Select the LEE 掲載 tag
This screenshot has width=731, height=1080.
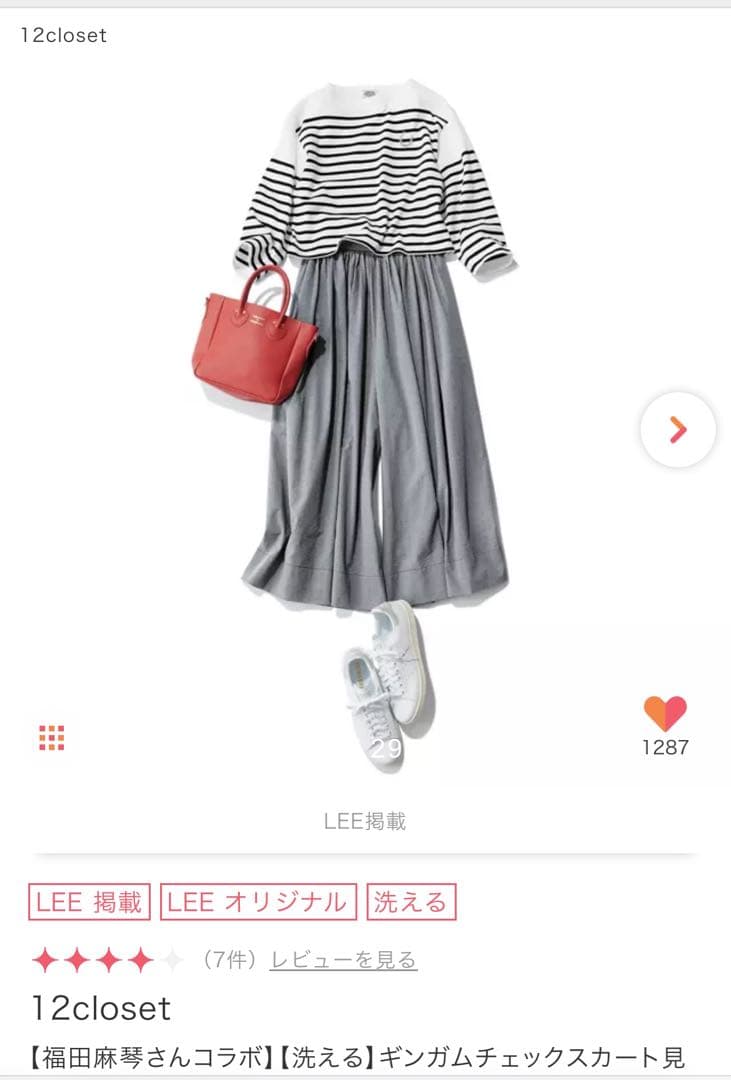click(x=89, y=902)
